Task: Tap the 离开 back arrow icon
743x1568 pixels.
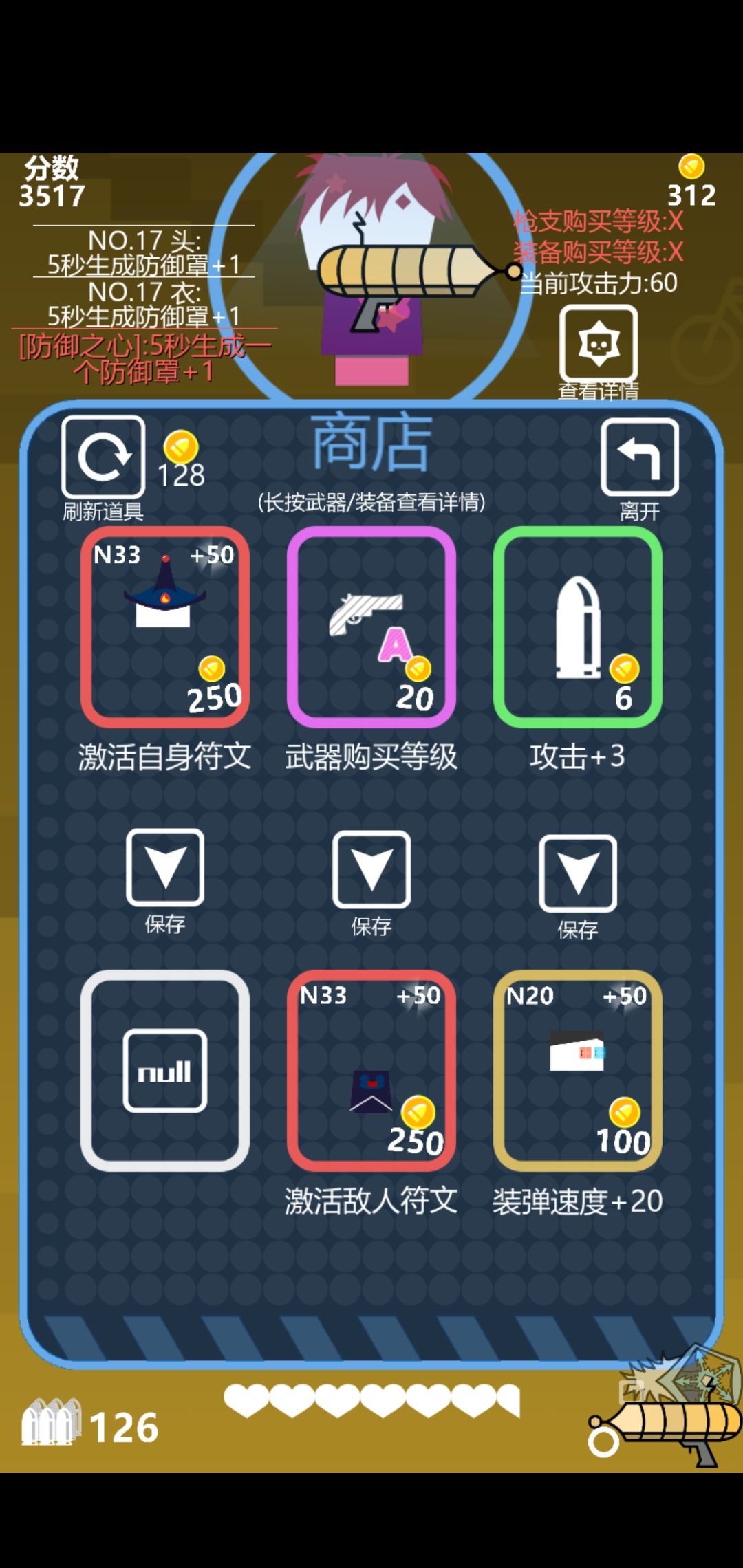Action: tap(640, 457)
